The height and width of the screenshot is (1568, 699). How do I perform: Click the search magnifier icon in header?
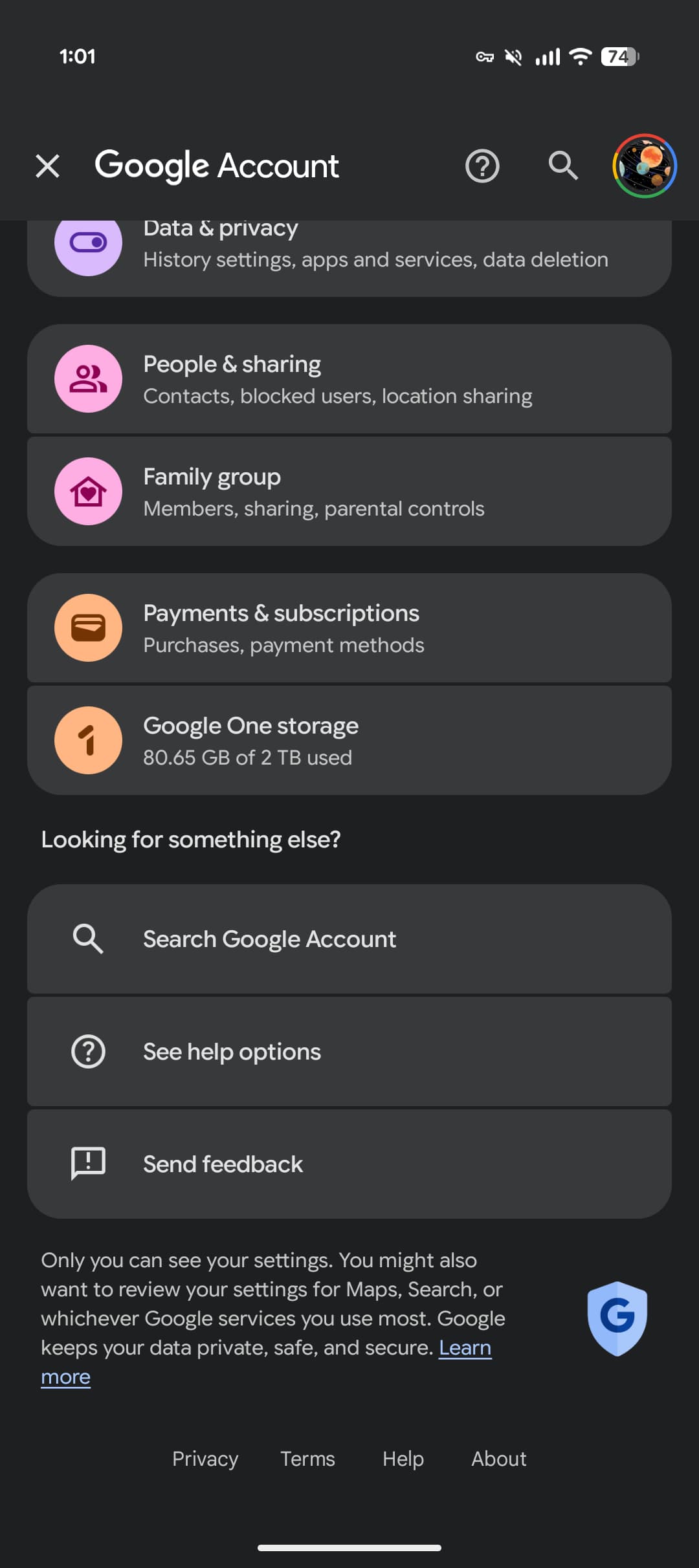pyautogui.click(x=562, y=166)
